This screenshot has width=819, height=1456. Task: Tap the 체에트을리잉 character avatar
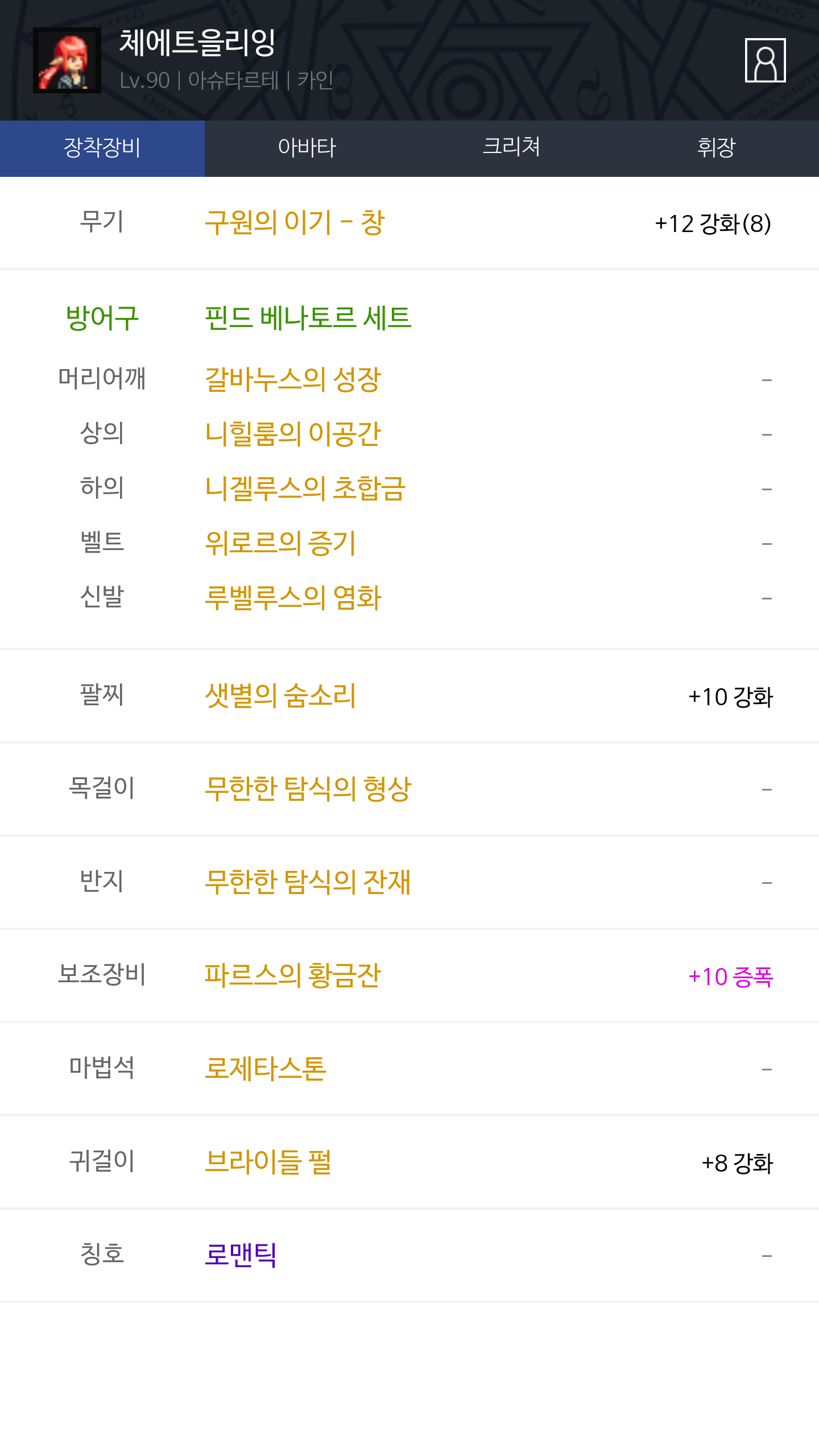pyautogui.click(x=67, y=60)
